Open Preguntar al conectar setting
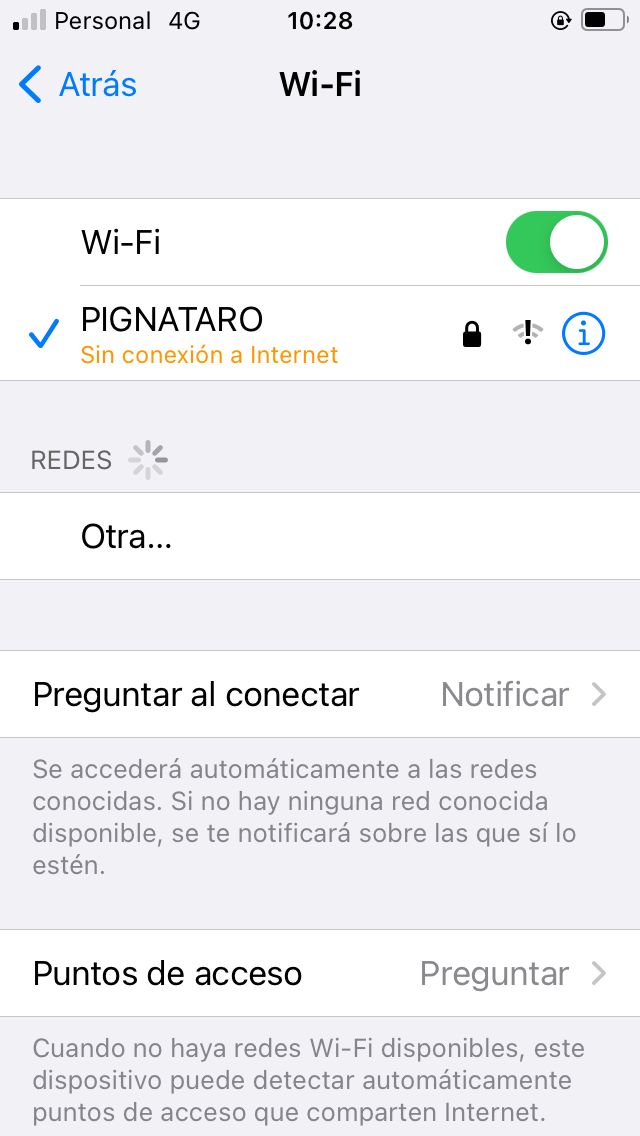Image resolution: width=640 pixels, height=1136 pixels. [320, 694]
